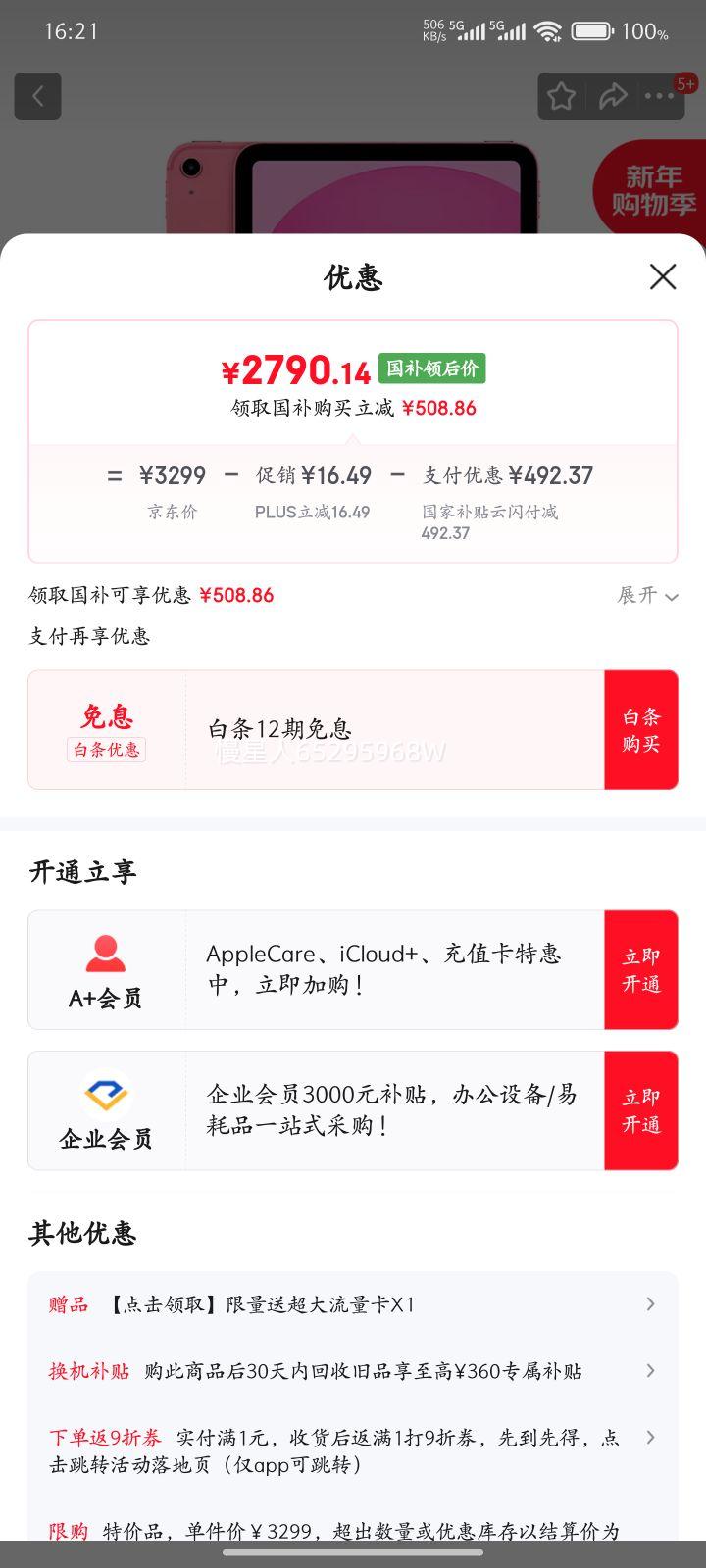Close the 优惠 discount popup

pyautogui.click(x=663, y=277)
